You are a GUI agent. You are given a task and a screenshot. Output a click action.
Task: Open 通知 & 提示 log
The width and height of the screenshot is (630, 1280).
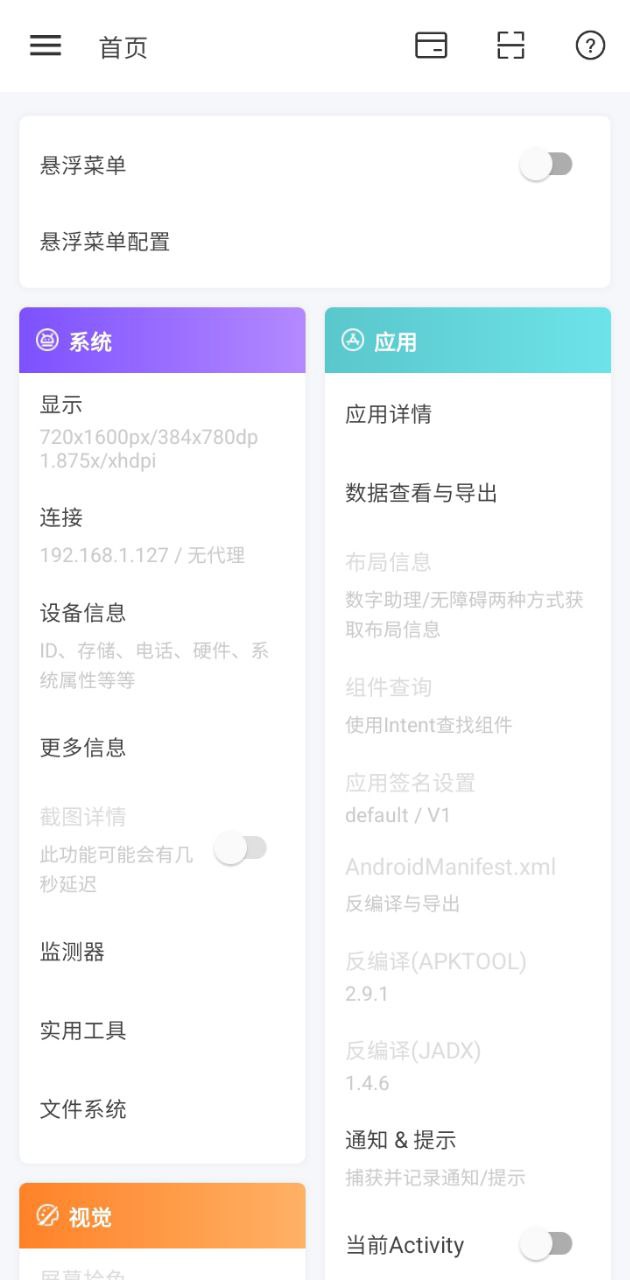point(468,1157)
